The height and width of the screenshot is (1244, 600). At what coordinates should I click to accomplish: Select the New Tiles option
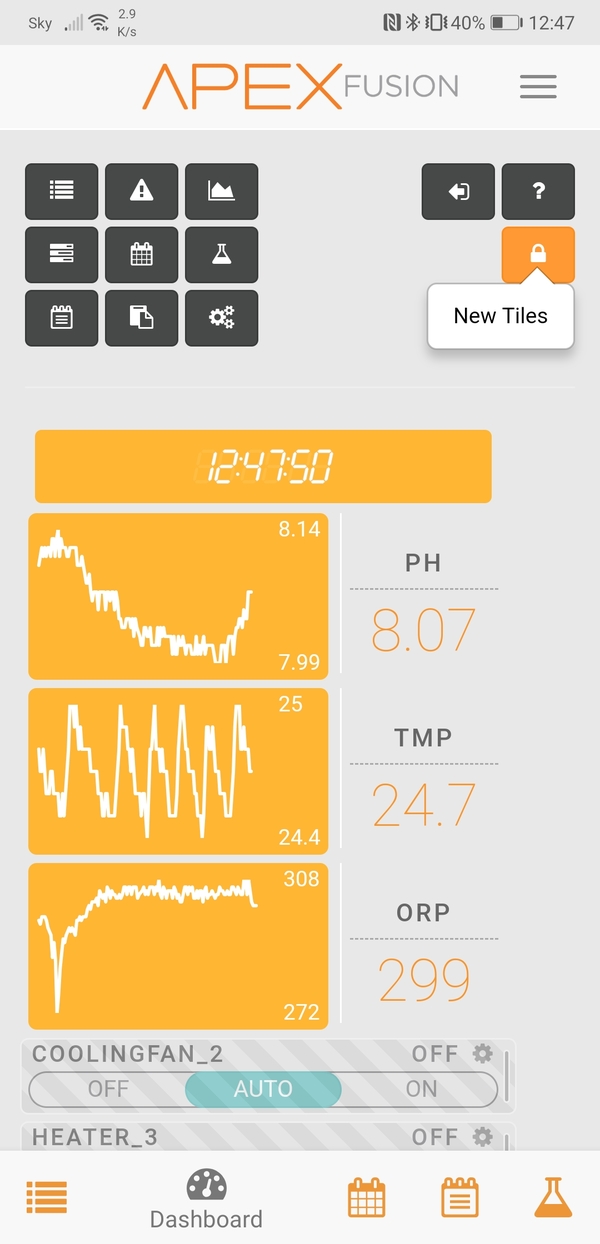(501, 316)
